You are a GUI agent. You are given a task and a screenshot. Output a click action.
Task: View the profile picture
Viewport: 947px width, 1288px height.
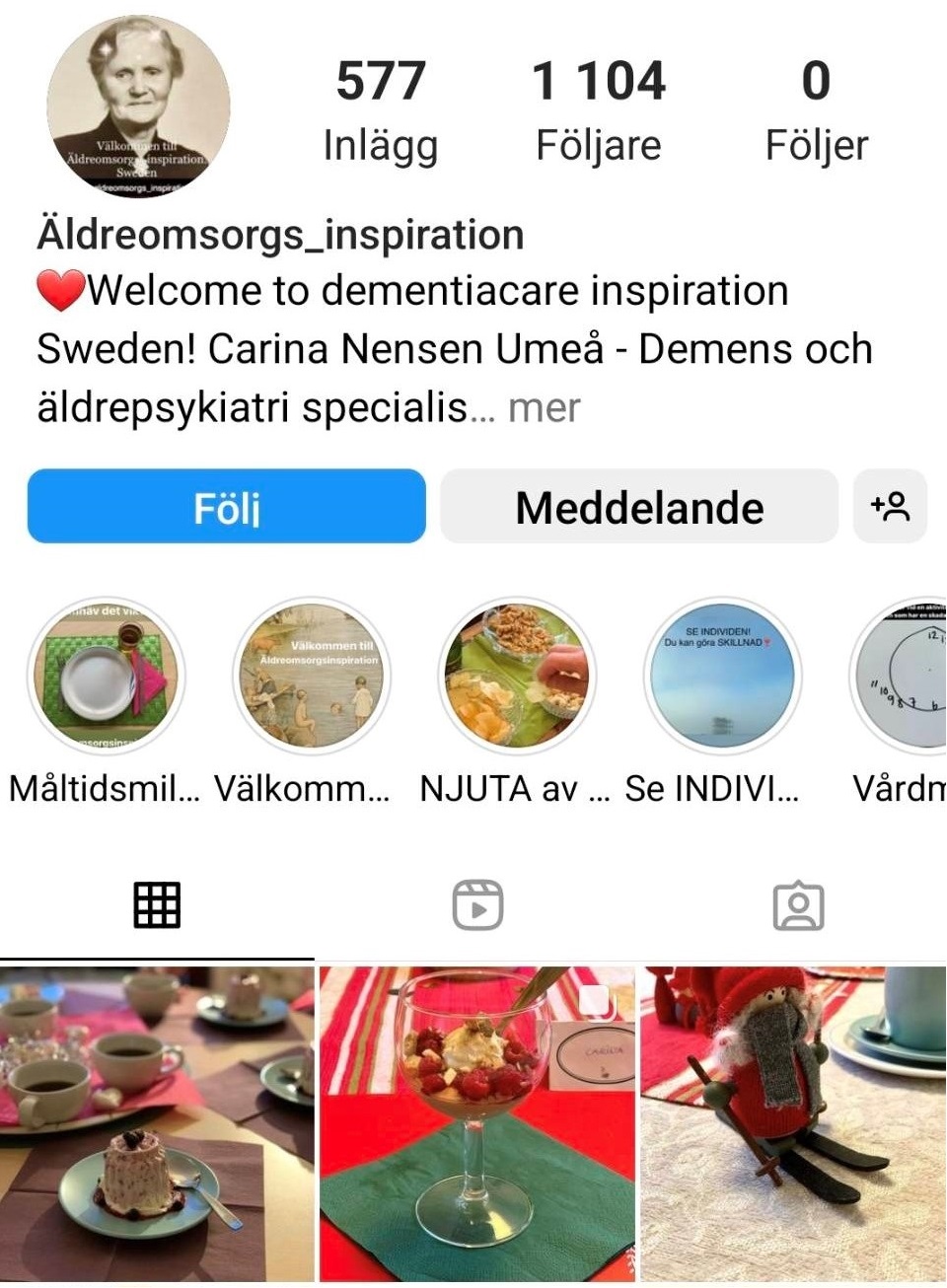pos(139,107)
